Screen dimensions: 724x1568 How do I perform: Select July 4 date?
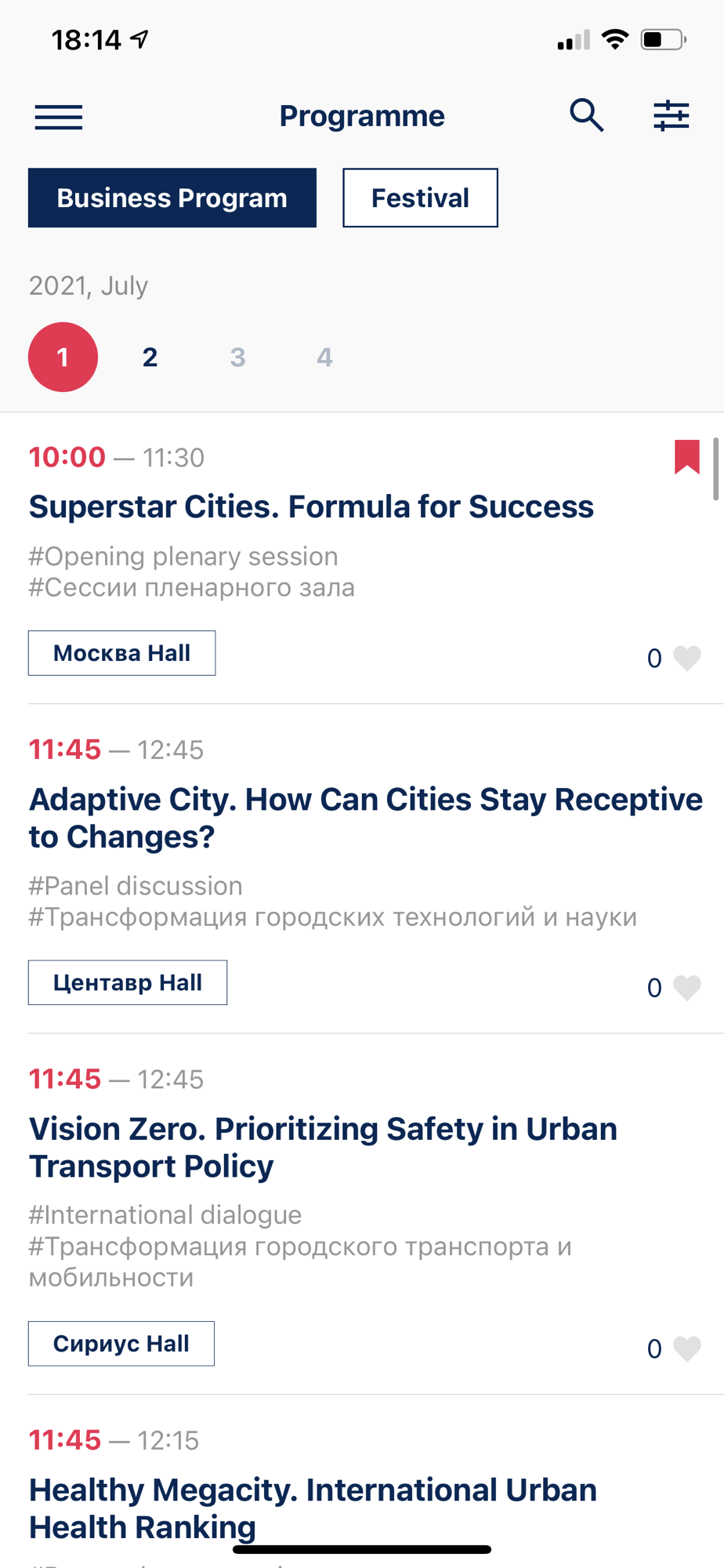click(x=324, y=358)
